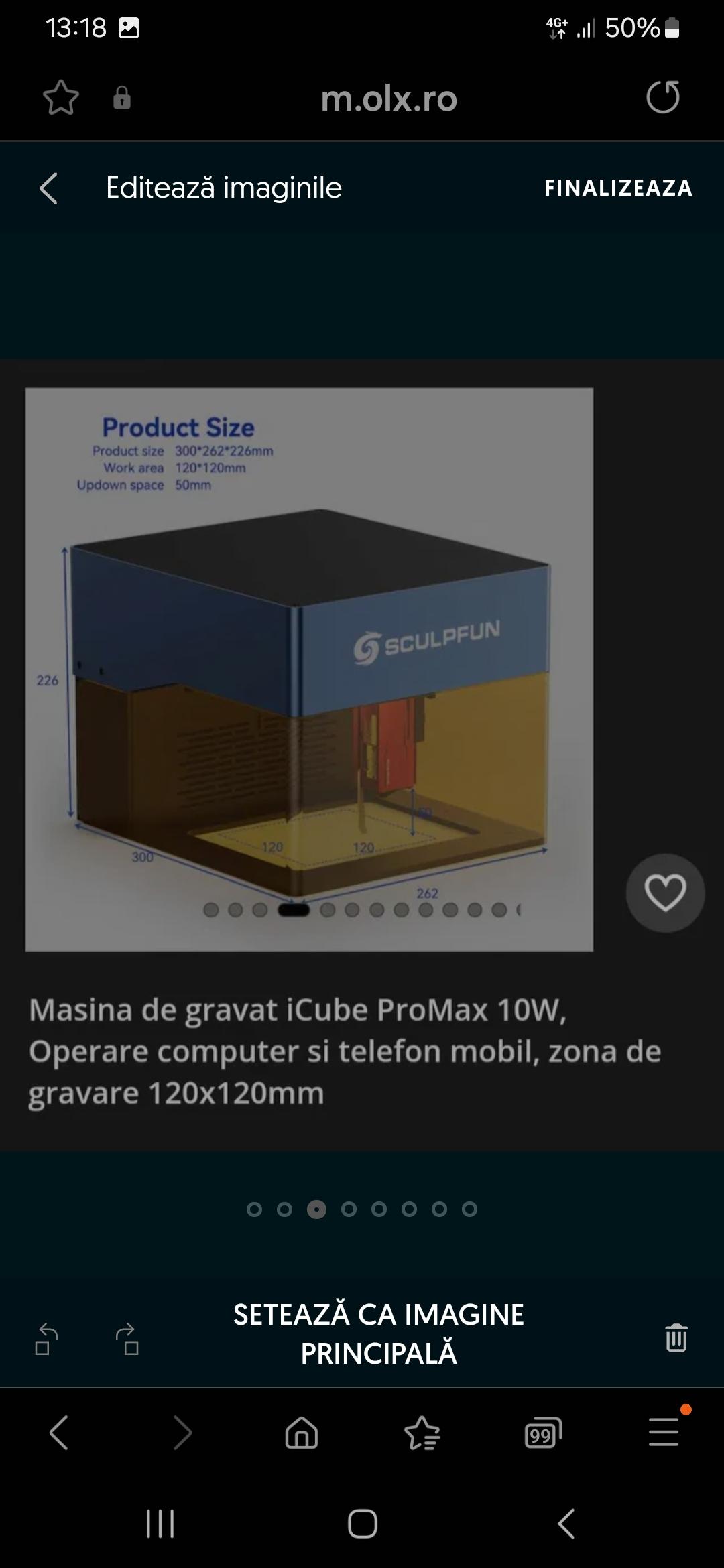
Task: Set as main image (SETEAZĂ CA IMAGINE PRINCIPALĂ)
Action: point(379,1333)
